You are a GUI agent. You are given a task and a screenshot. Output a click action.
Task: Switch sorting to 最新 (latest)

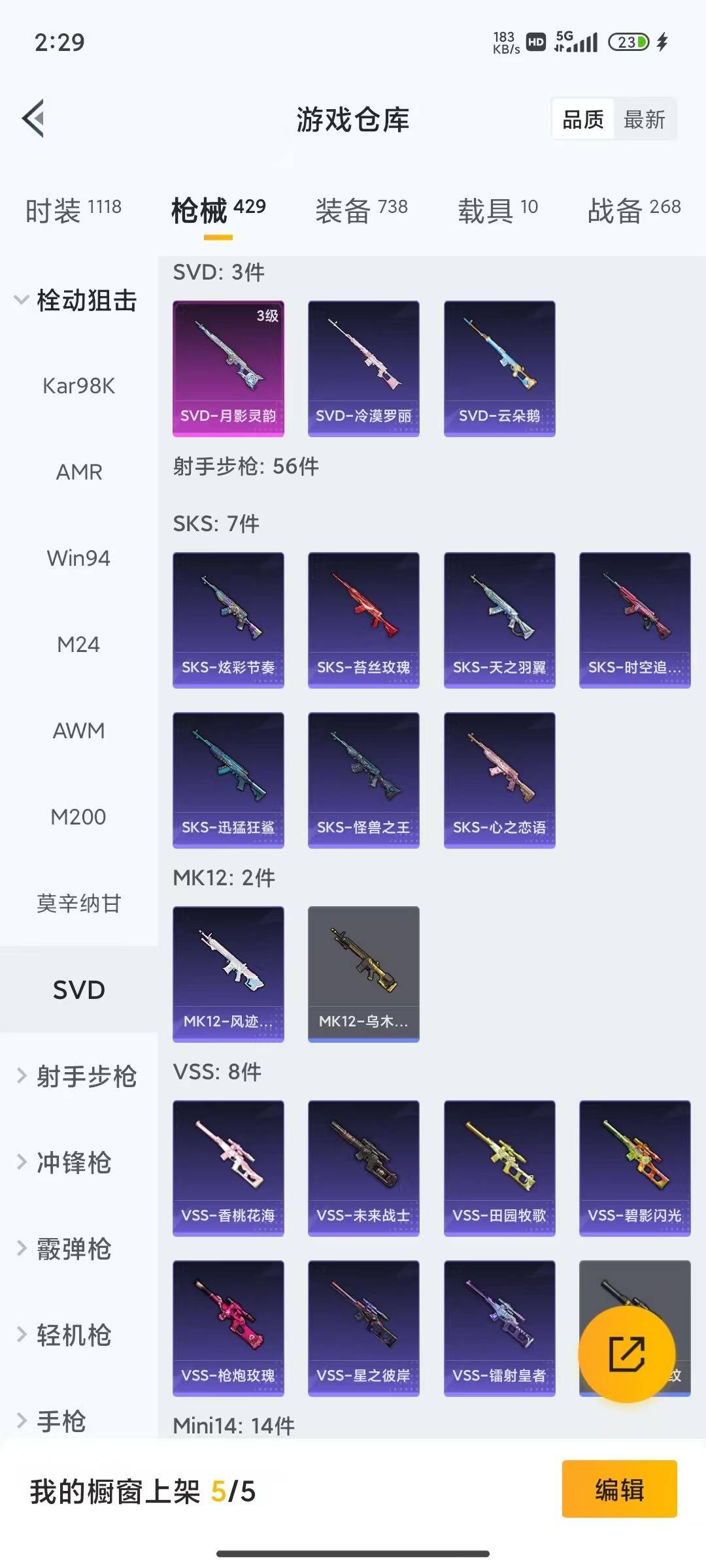645,119
